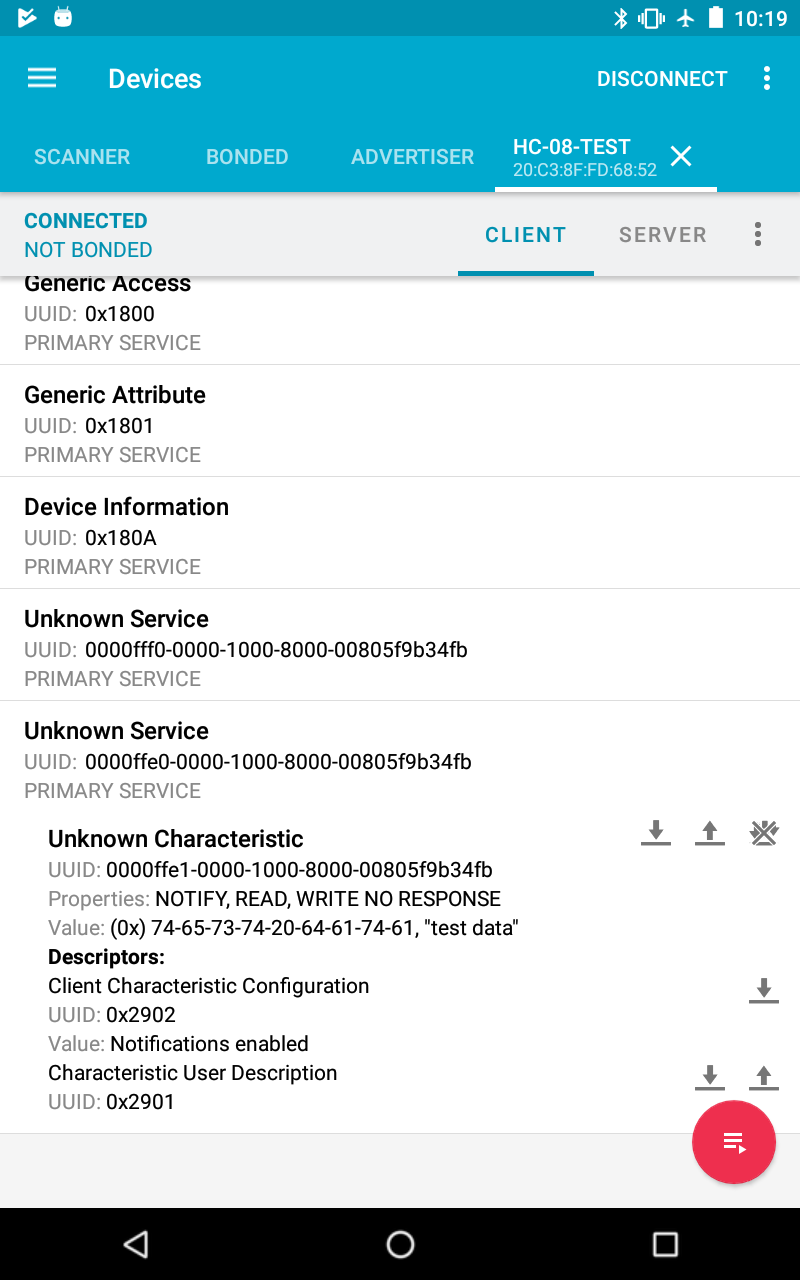Disconnect from the device
This screenshot has width=800, height=1280.
click(662, 79)
